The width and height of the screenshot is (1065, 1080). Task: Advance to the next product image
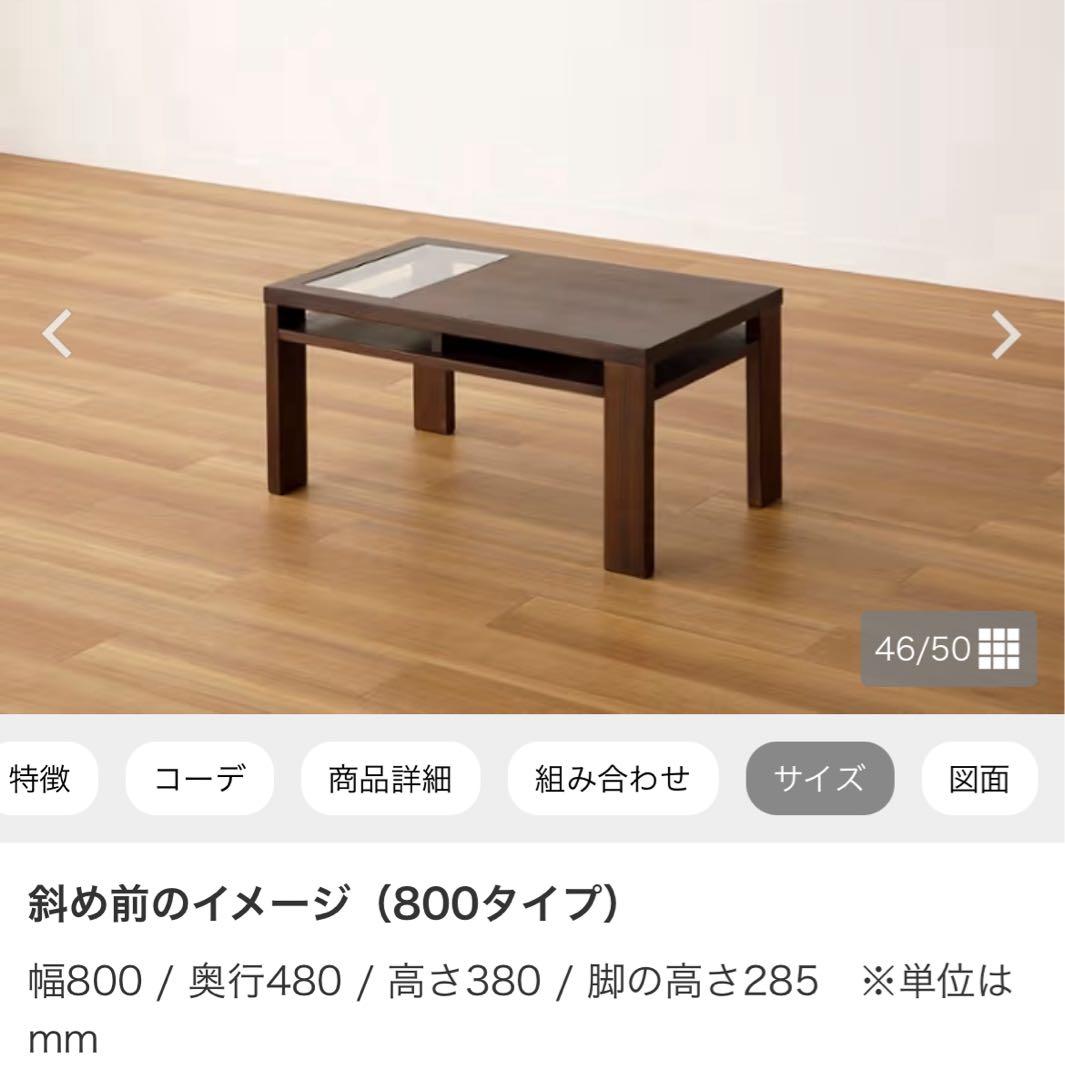pos(1005,334)
